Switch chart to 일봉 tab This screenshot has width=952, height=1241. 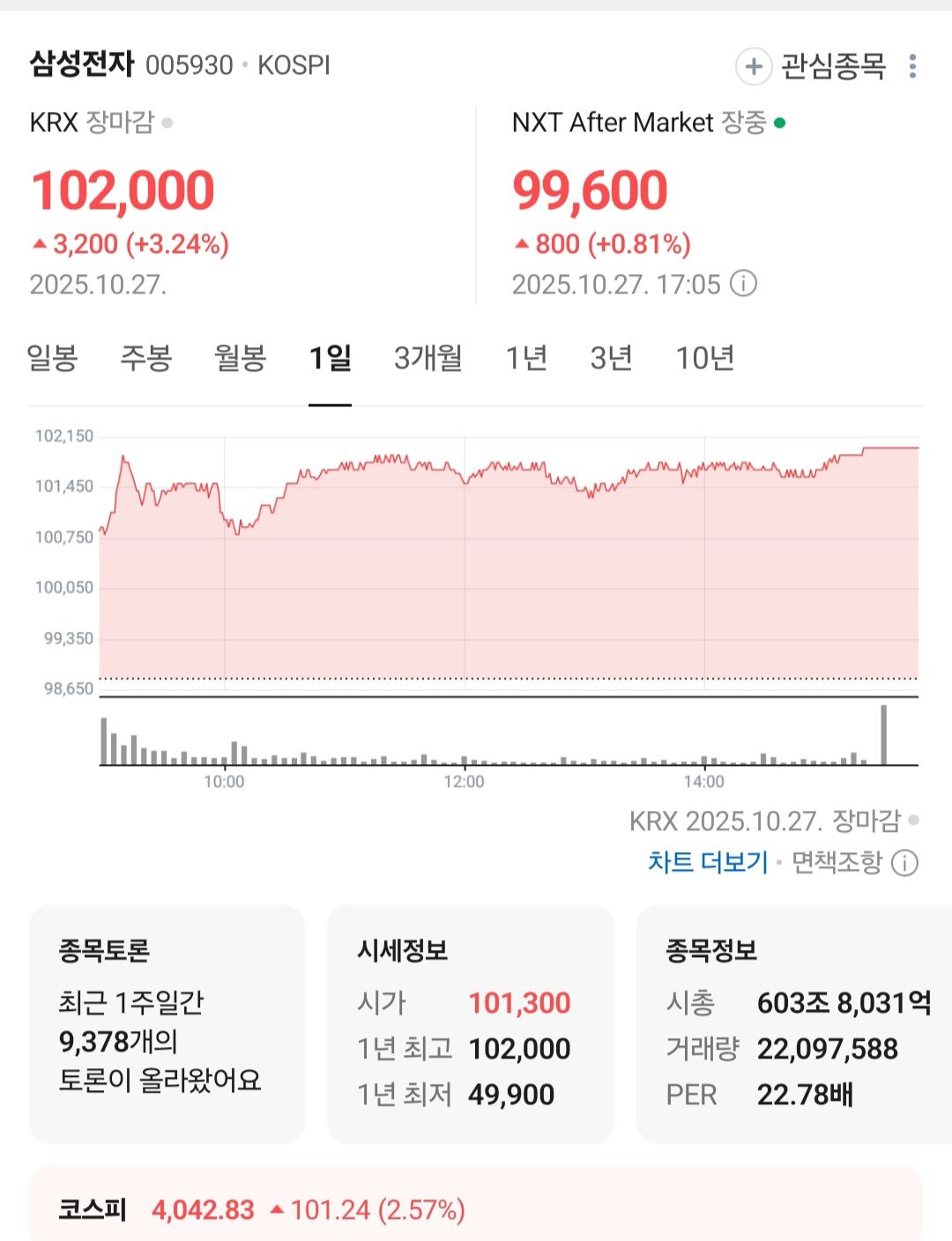coord(53,359)
